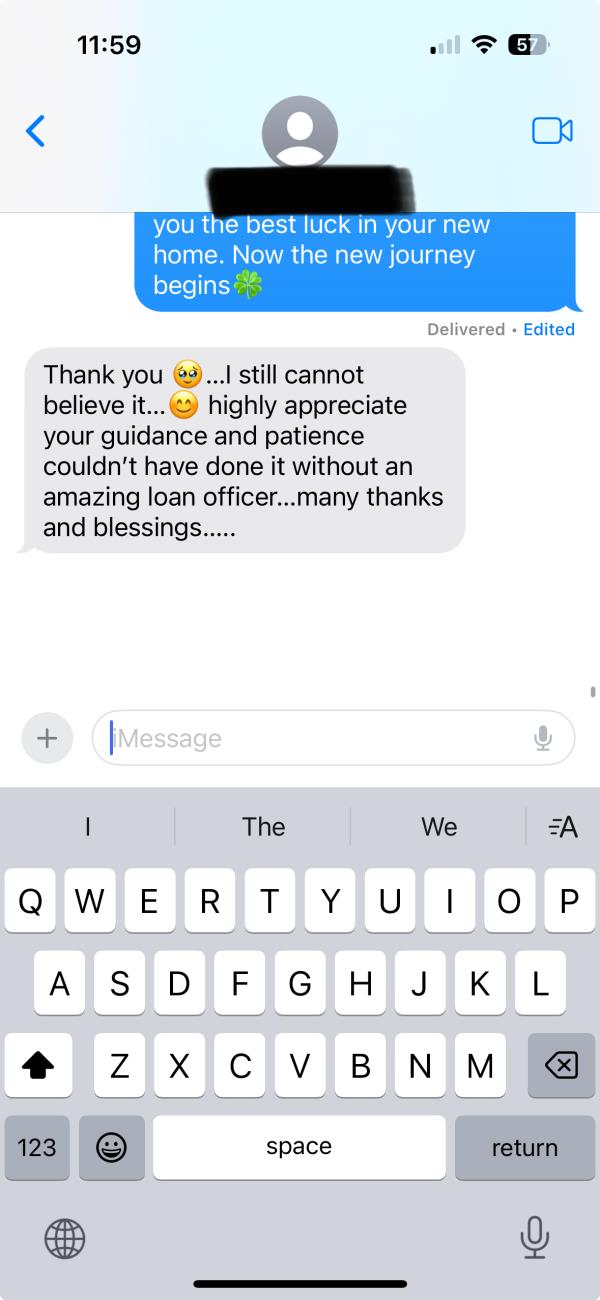Tap the backspace key
The image size is (600, 1300).
(x=560, y=1066)
